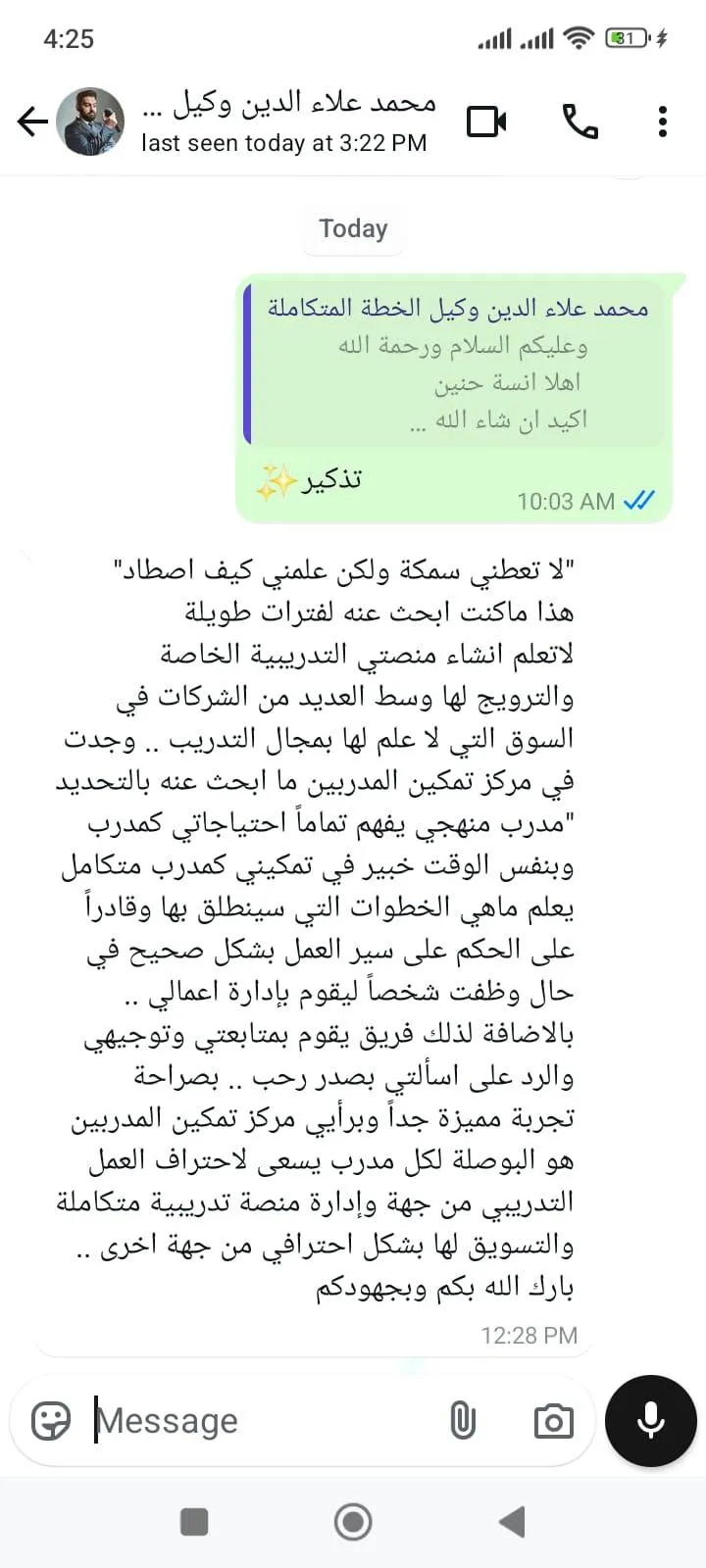Open recent apps
The height and width of the screenshot is (1568, 706).
pyautogui.click(x=194, y=1522)
